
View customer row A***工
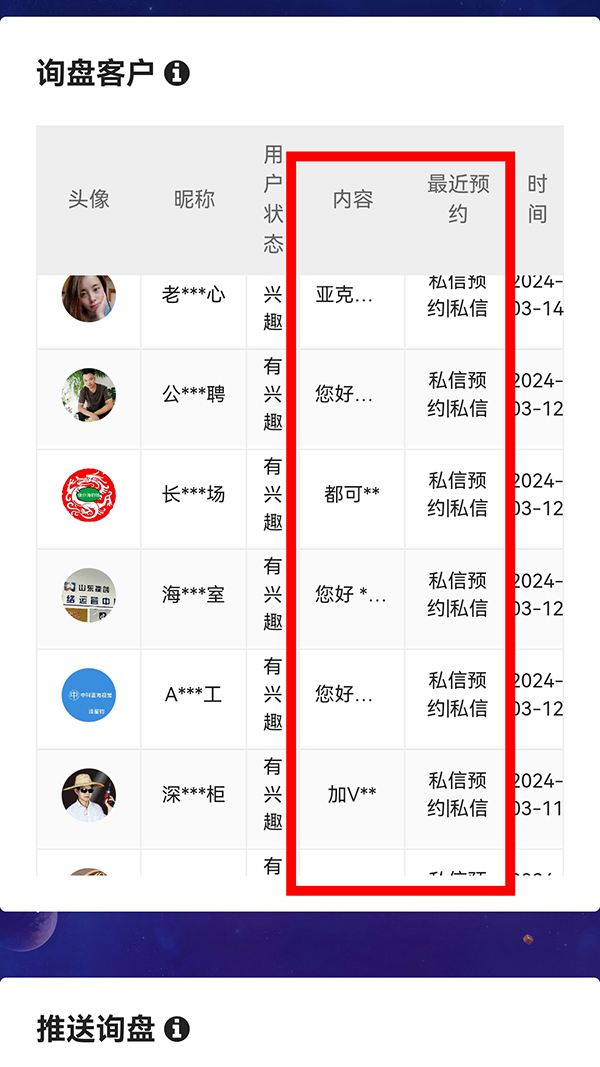pyautogui.click(x=193, y=695)
